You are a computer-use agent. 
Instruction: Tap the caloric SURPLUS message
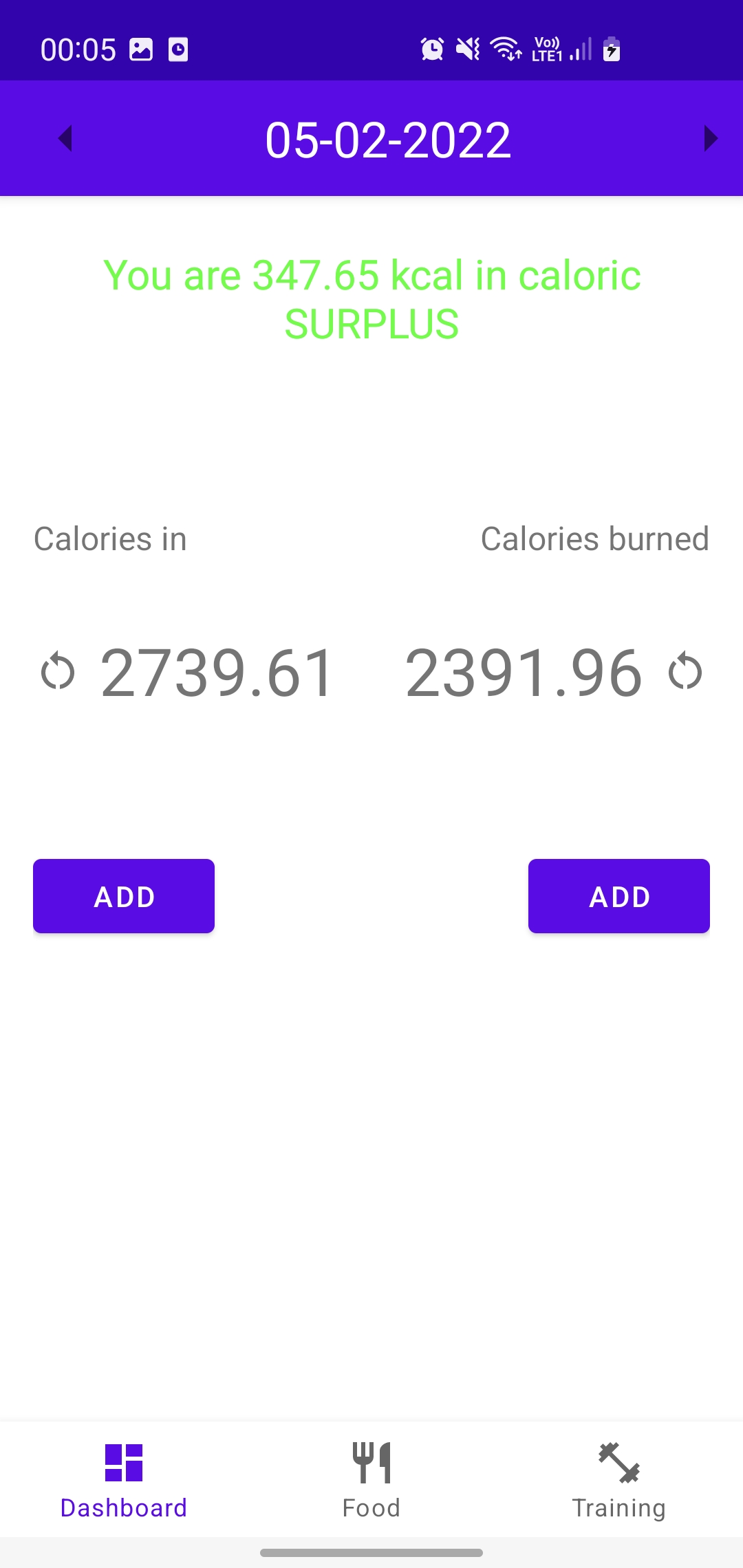371,297
